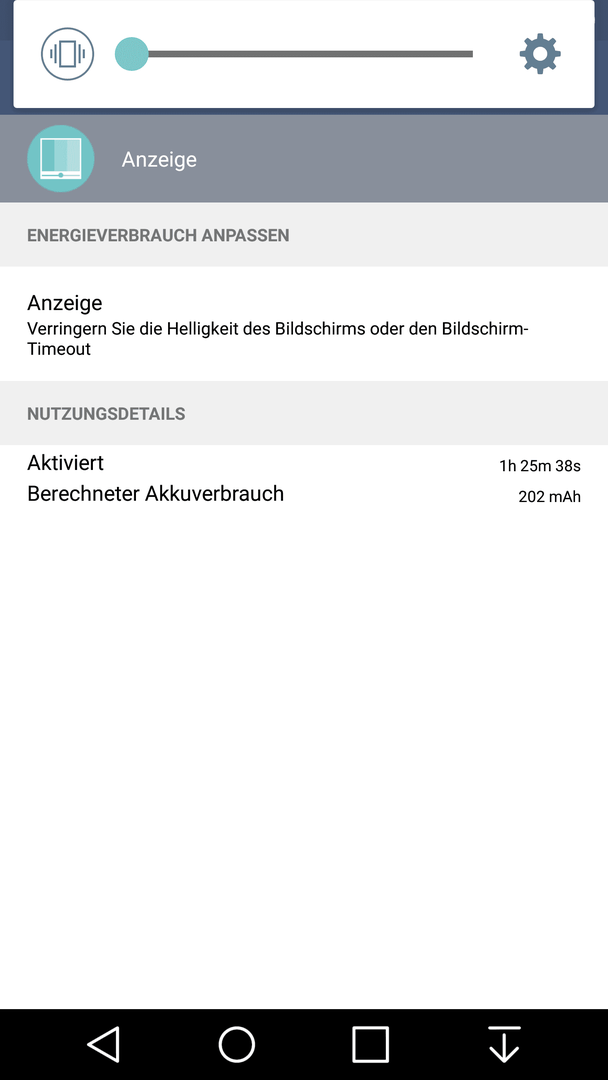This screenshot has height=1080, width=608.
Task: Open recent apps overview
Action: click(x=370, y=1044)
